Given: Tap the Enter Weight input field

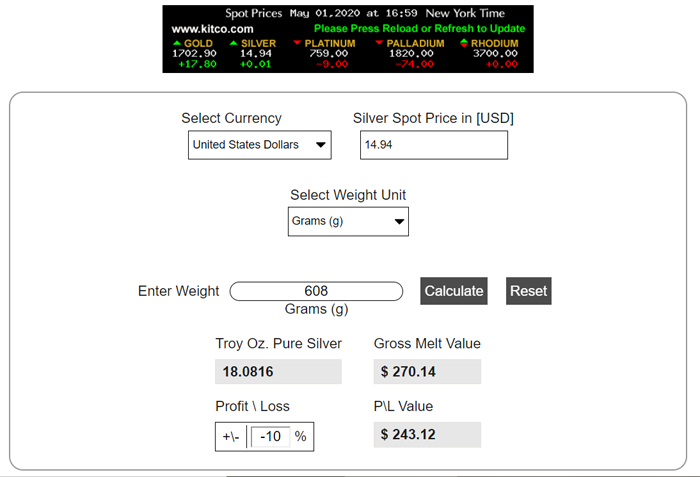Looking at the screenshot, I should (x=316, y=291).
